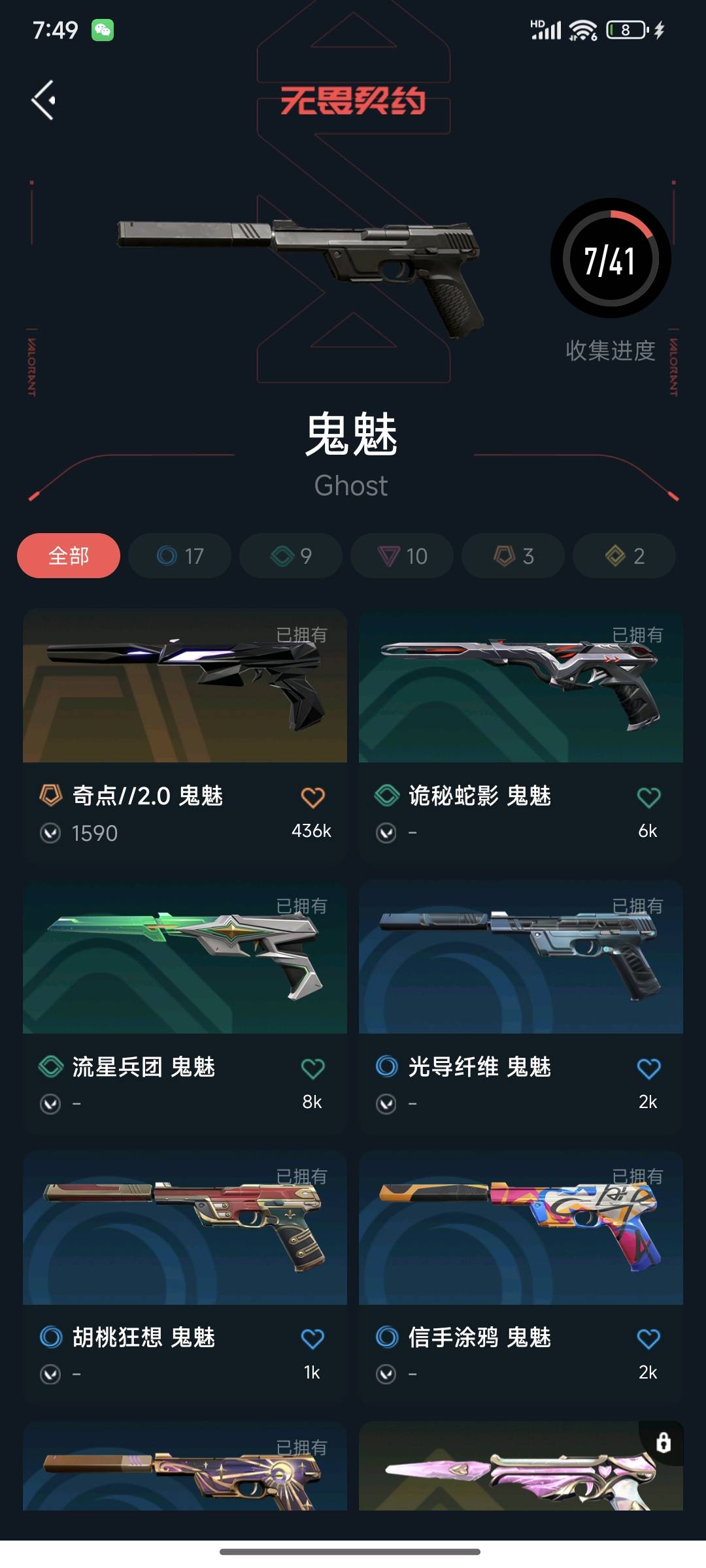Like the 奇点//2.0 鬼魅 skin
This screenshot has height=1568, width=706.
click(312, 798)
